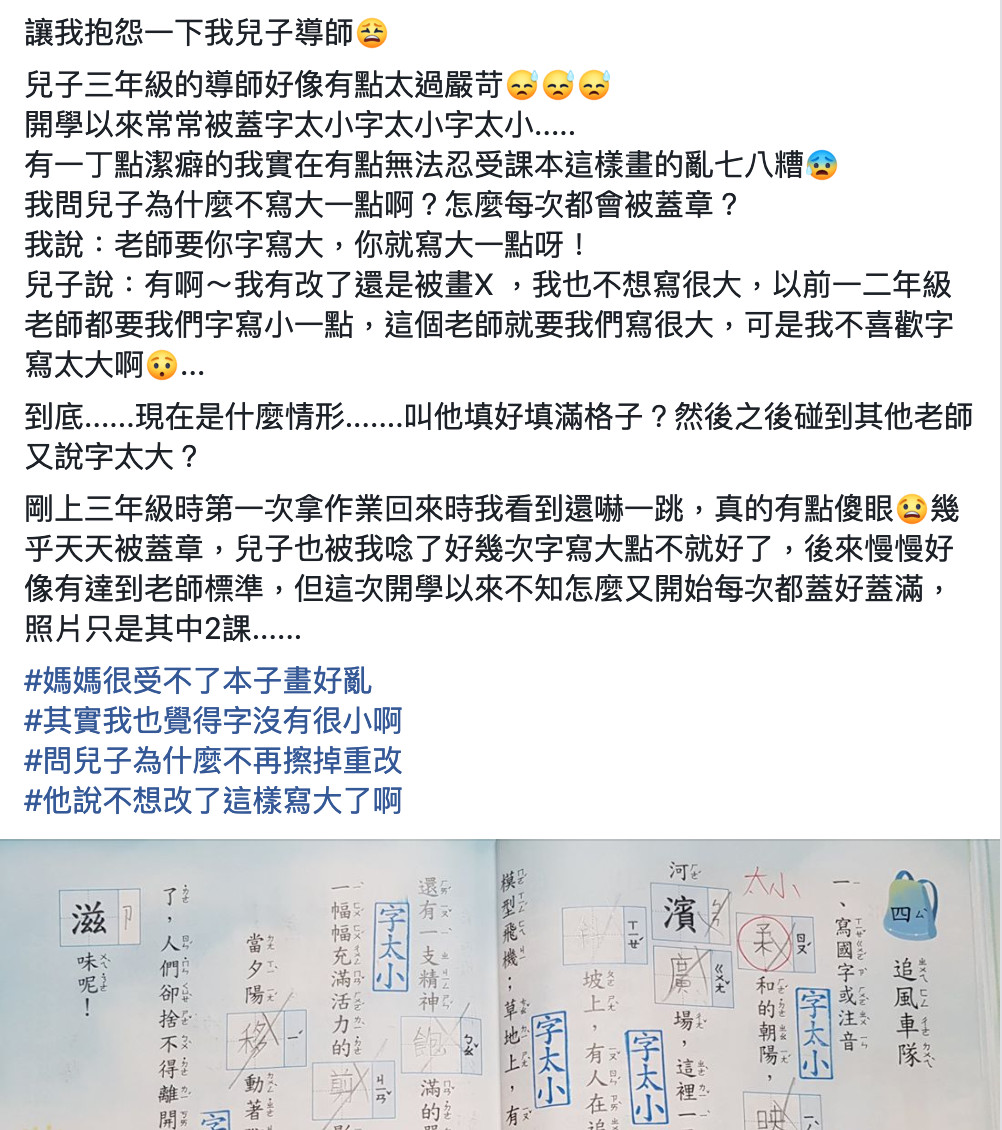Open the attached homework photo
The image size is (1002, 1130).
pyautogui.click(x=500, y=985)
